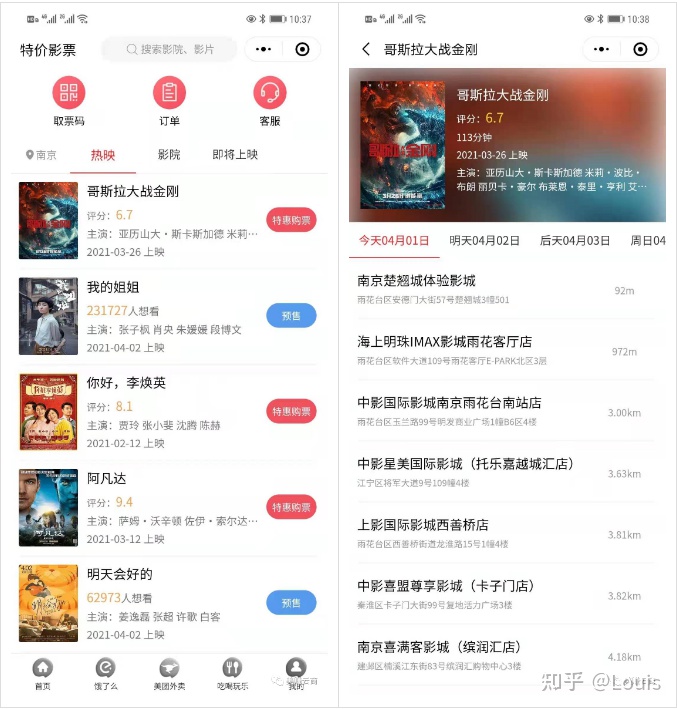Pre-order tickets for 我的姐姐
677x709 pixels.
coord(291,316)
